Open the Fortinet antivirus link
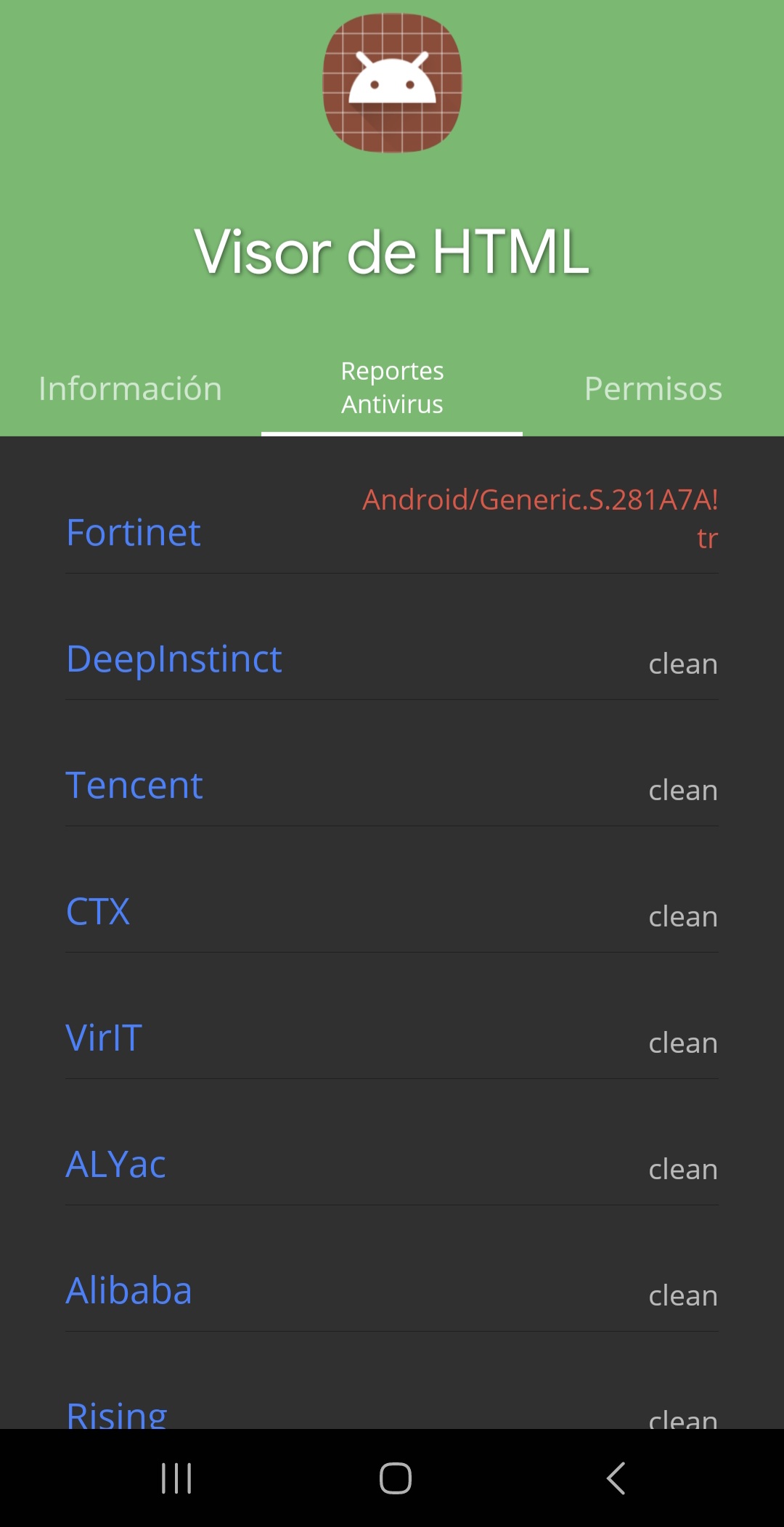784x1527 pixels. pos(134,532)
